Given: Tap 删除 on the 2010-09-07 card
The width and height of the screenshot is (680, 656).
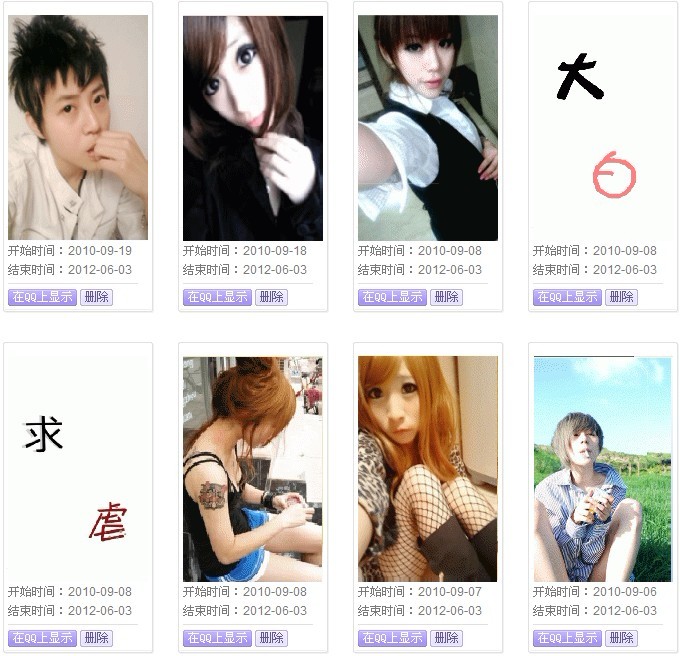Looking at the screenshot, I should pos(446,638).
